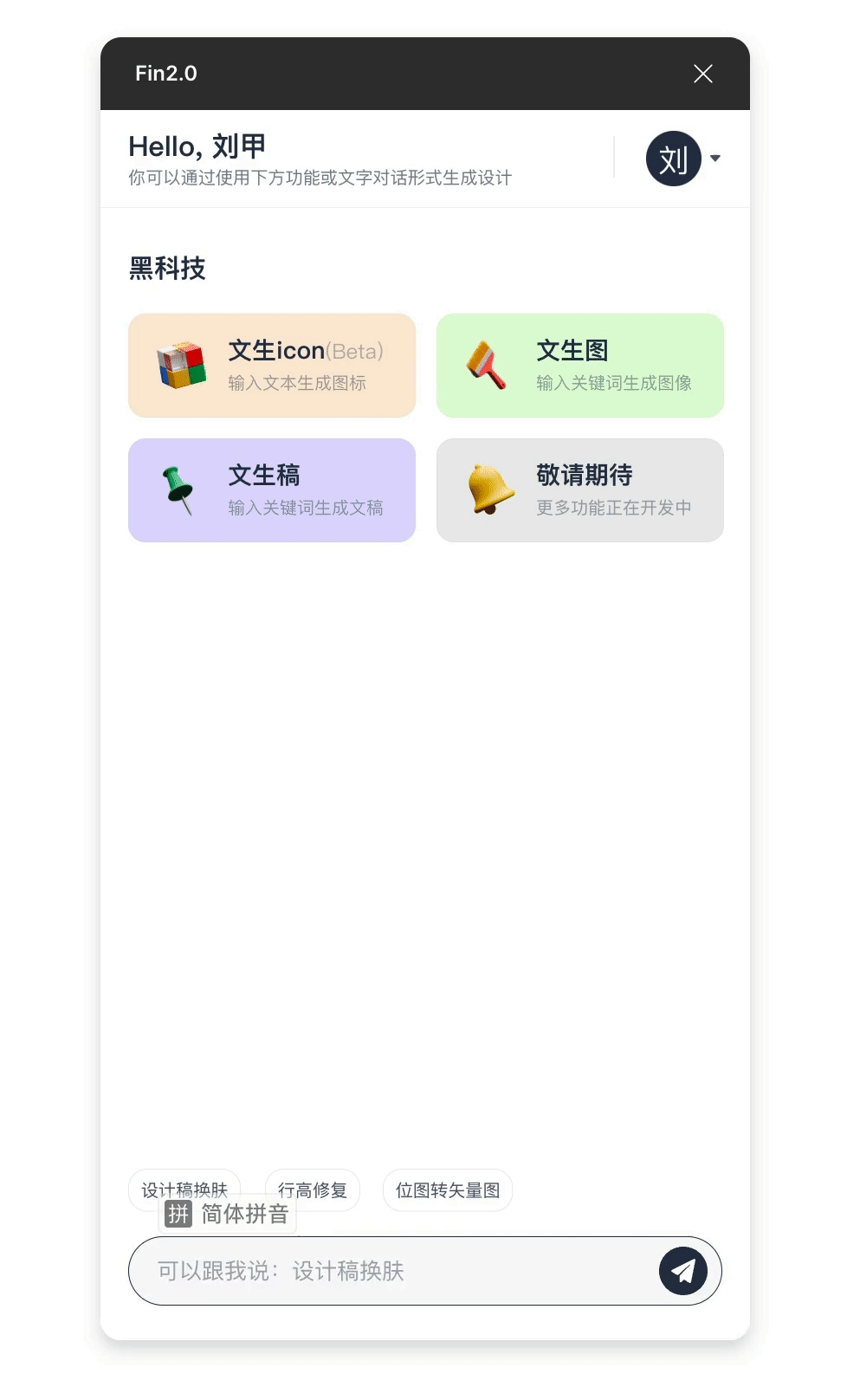The image size is (847, 1400).
Task: Open the 文生稿 card
Action: pos(272,490)
